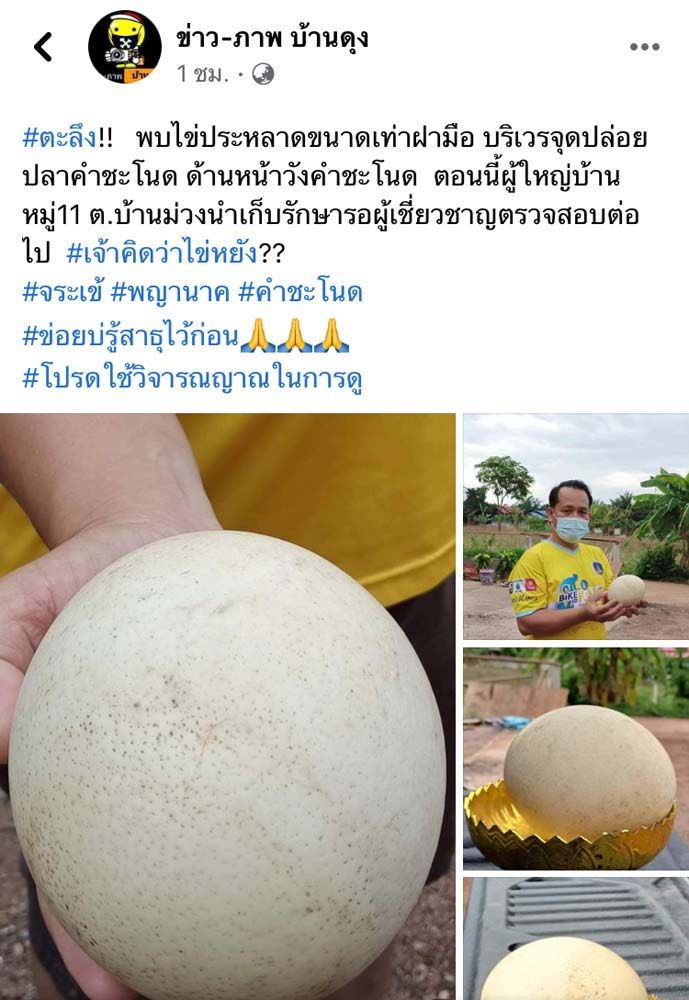This screenshot has height=1000, width=689.
Task: Open the photo of man holding egg
Action: 575,526
